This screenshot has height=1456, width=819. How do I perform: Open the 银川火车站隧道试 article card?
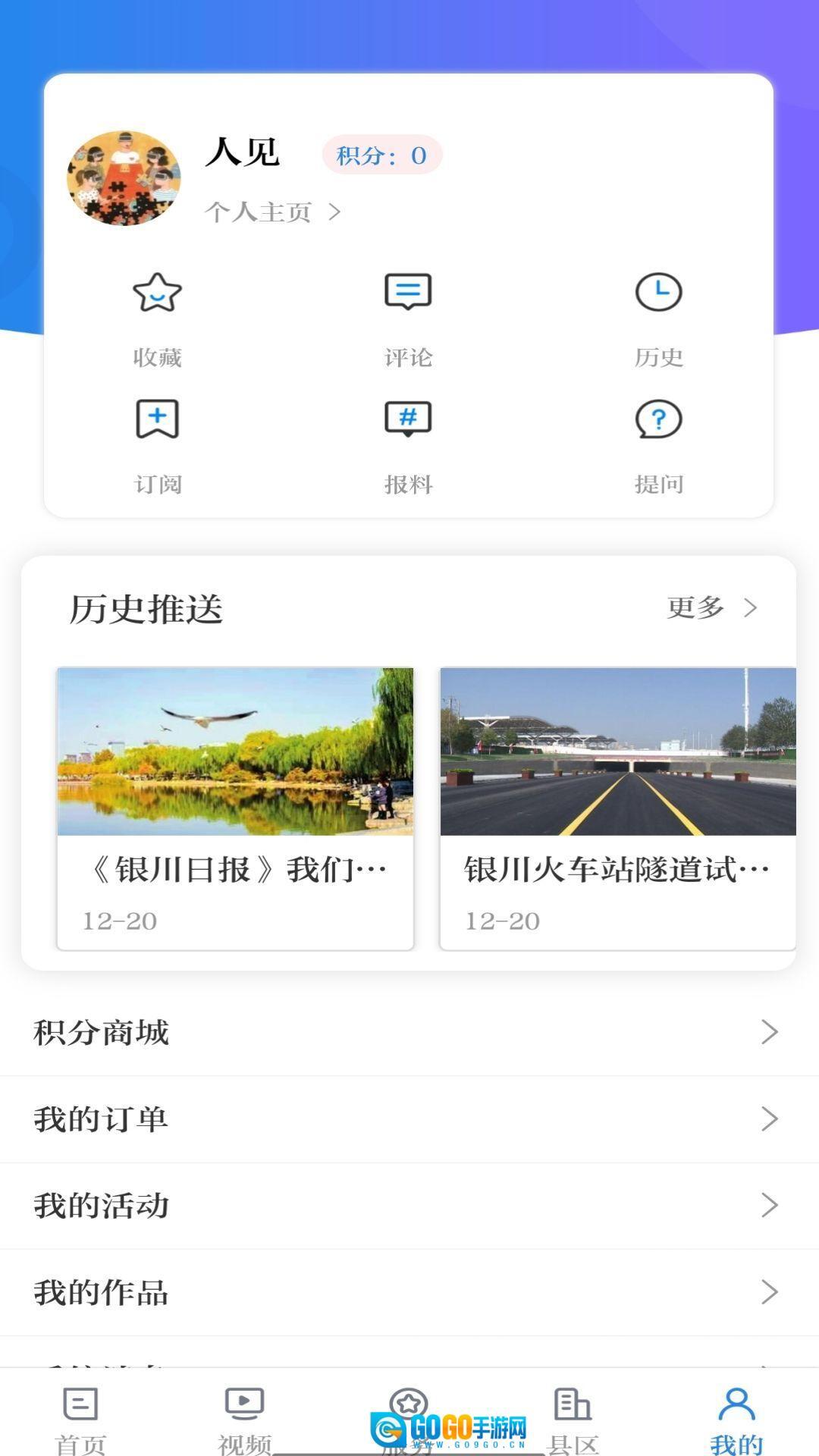point(617,808)
